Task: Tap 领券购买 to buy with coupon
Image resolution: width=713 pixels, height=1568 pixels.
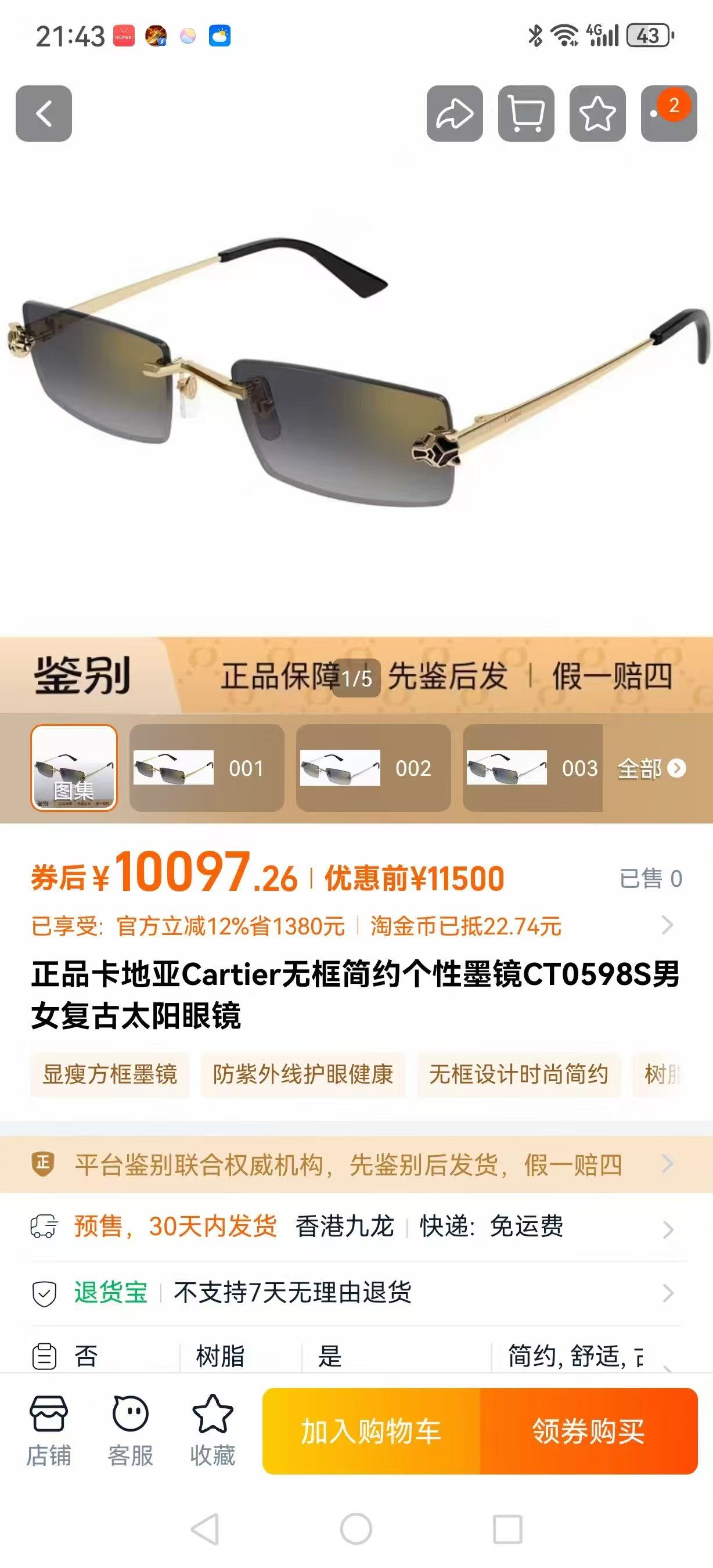Action: [588, 1430]
